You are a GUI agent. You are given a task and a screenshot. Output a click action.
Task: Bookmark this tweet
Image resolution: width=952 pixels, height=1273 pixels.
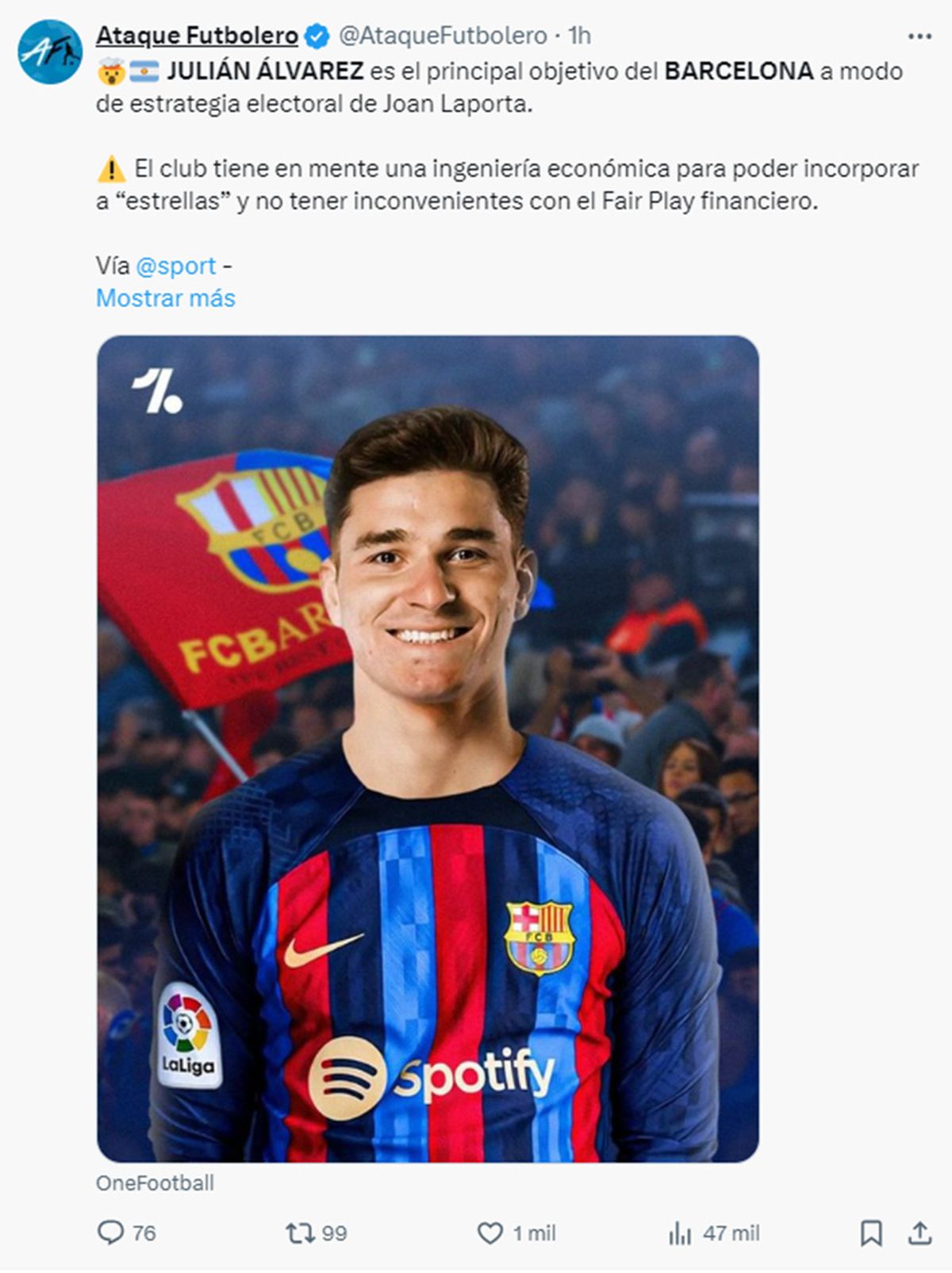(870, 1233)
